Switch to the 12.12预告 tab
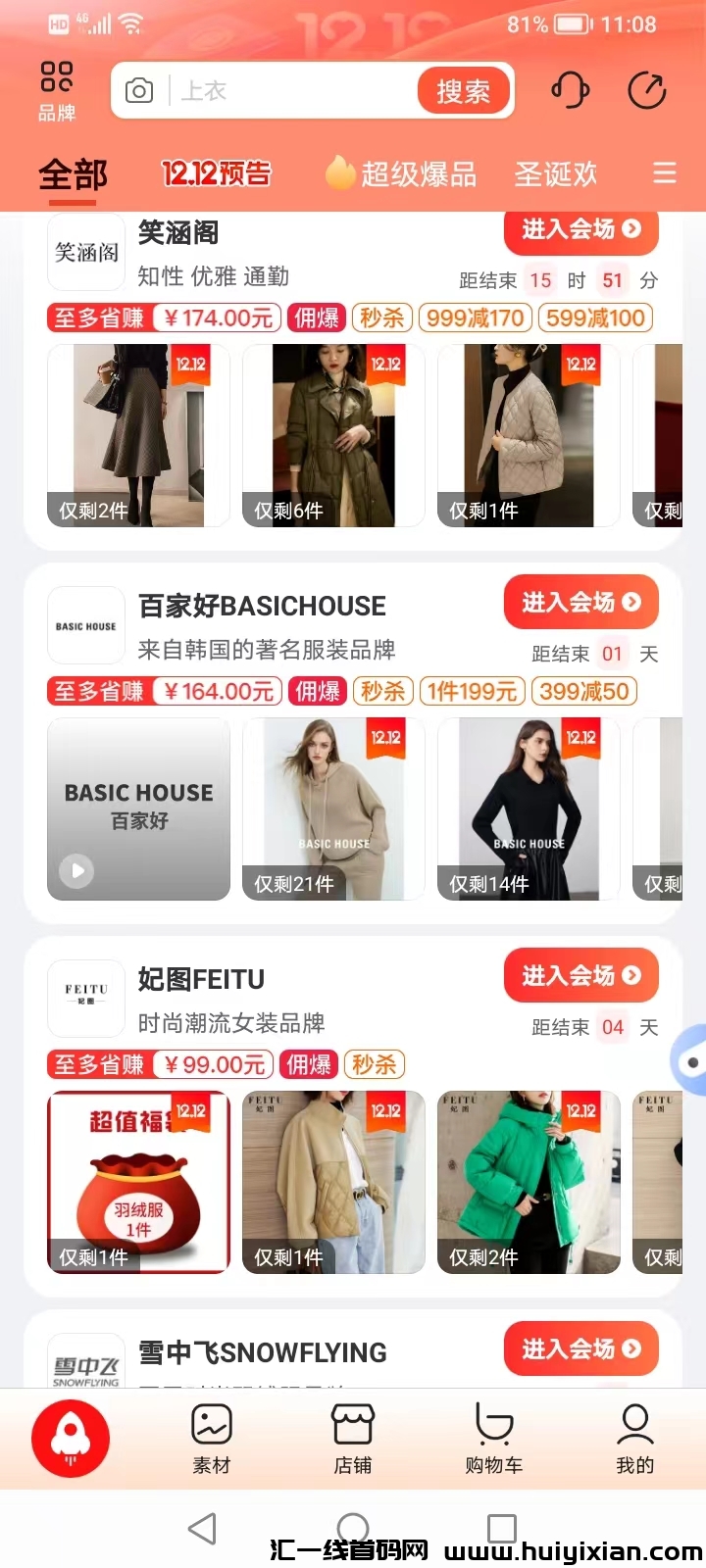The width and height of the screenshot is (706, 1568). [216, 173]
